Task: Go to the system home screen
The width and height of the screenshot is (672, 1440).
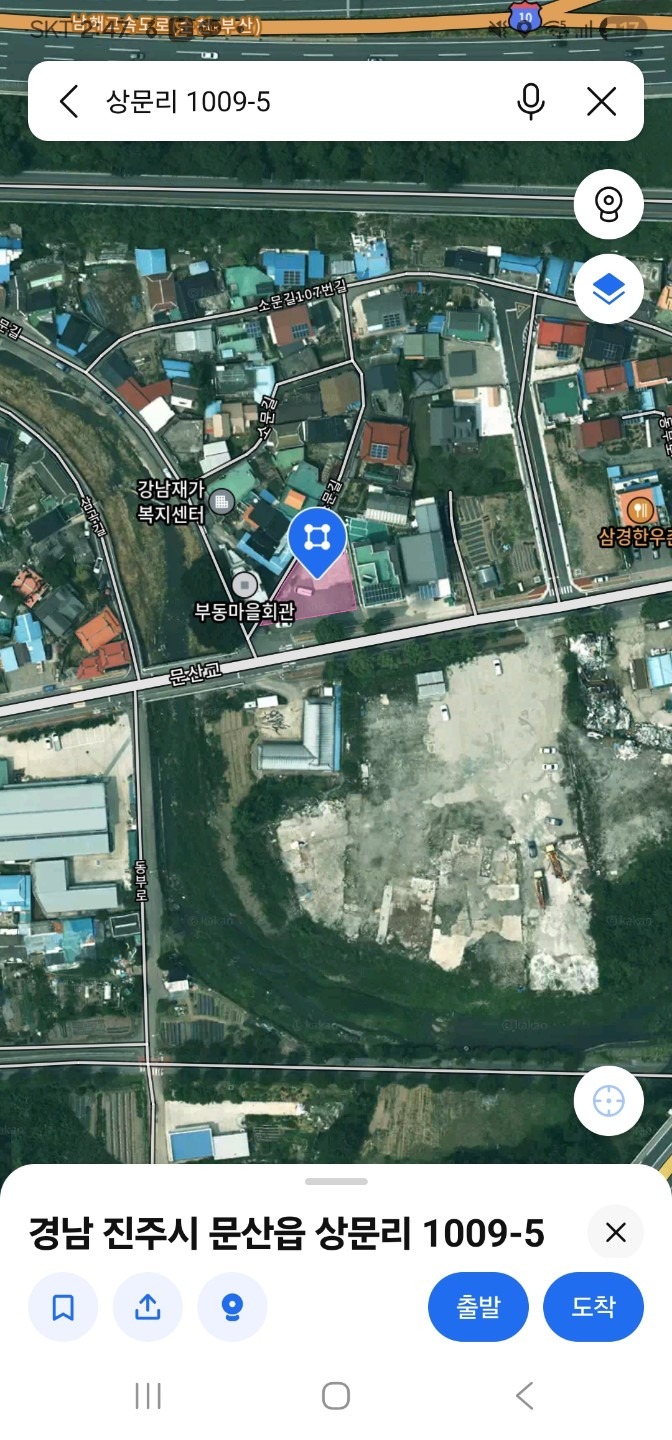Action: (x=336, y=1396)
